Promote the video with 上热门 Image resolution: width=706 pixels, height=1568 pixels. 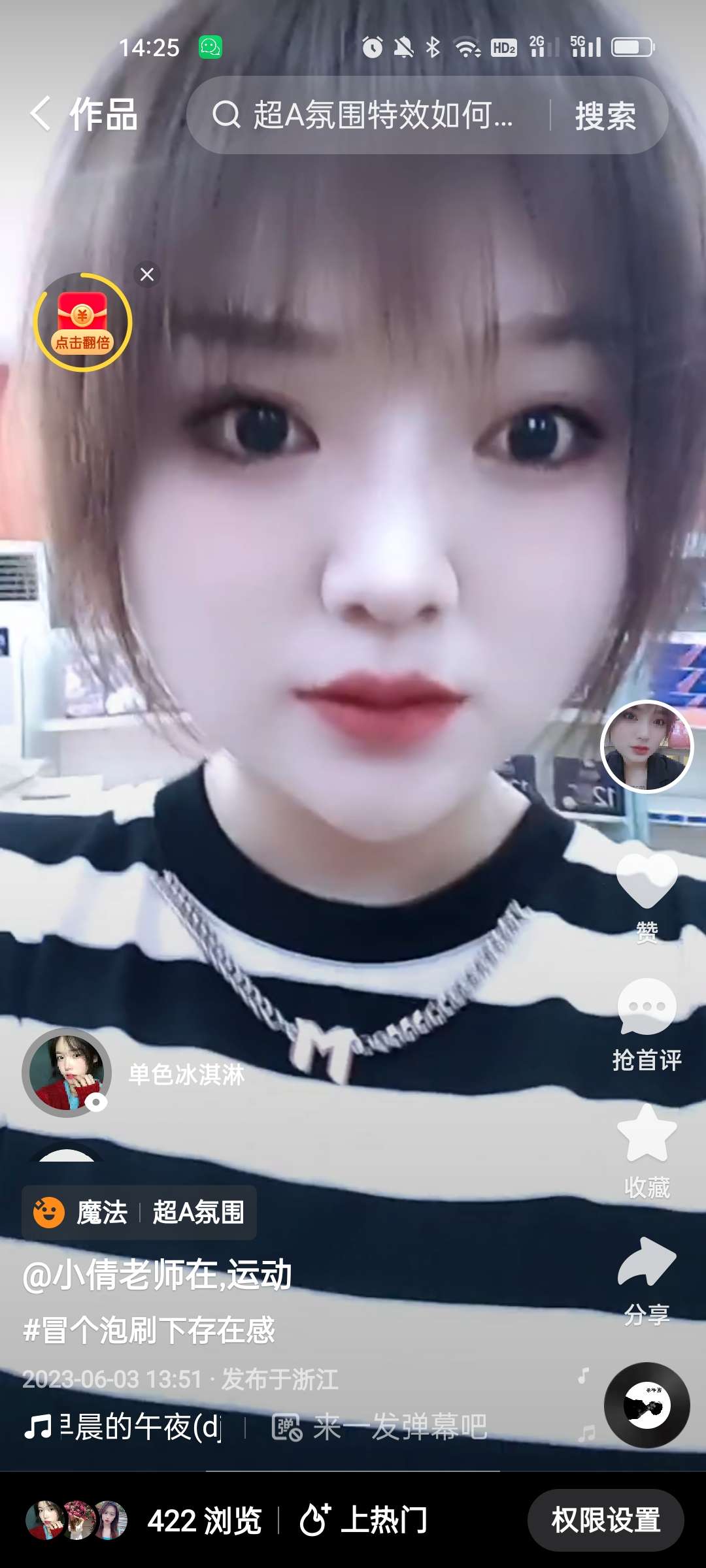pyautogui.click(x=363, y=1520)
